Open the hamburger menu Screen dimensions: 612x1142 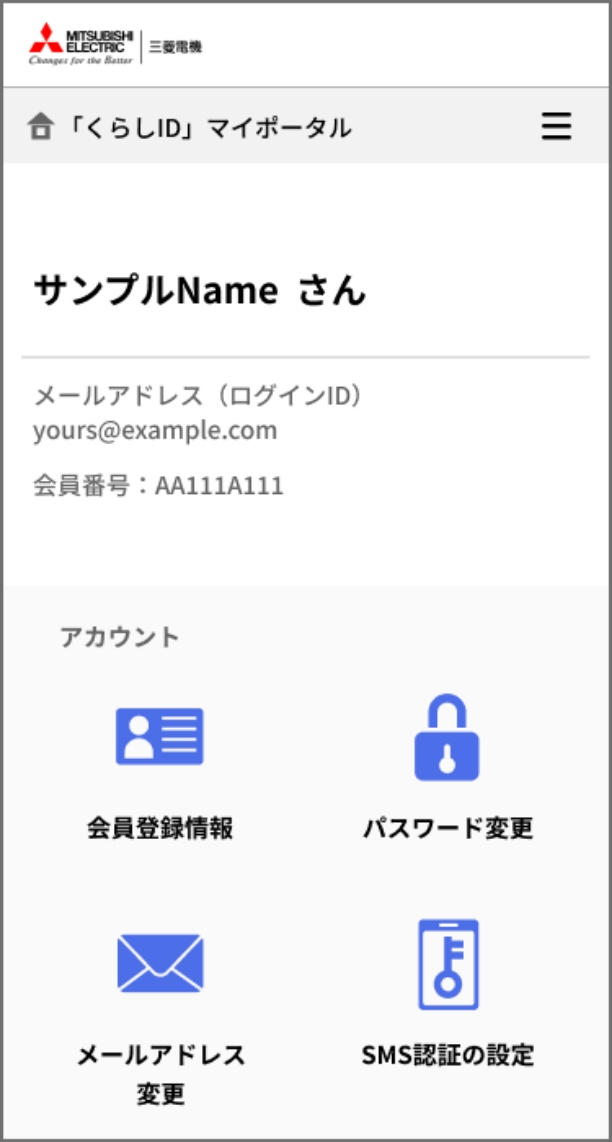pyautogui.click(x=556, y=127)
